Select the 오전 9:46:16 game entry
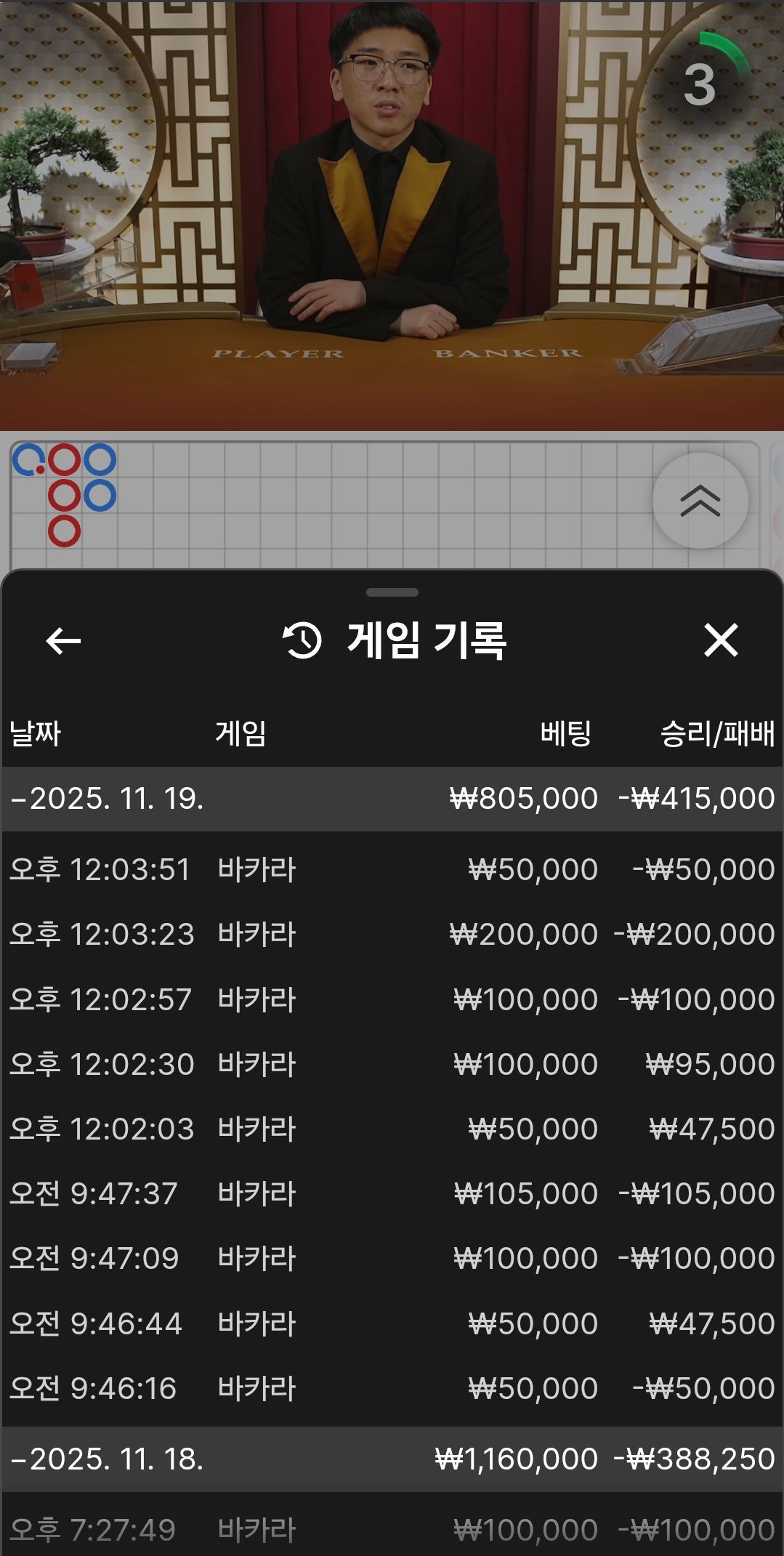 [x=392, y=1388]
